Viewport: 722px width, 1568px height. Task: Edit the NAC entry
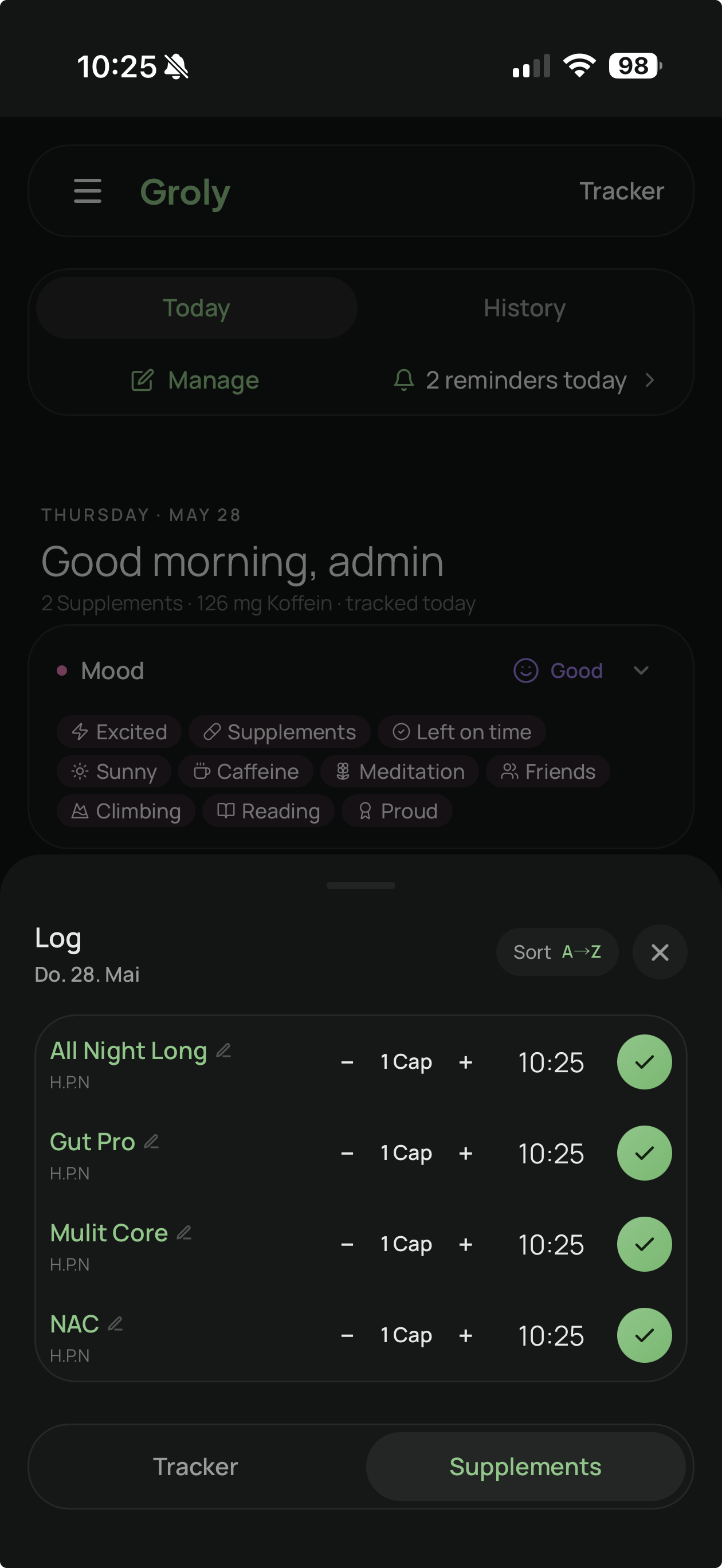[x=116, y=1324]
